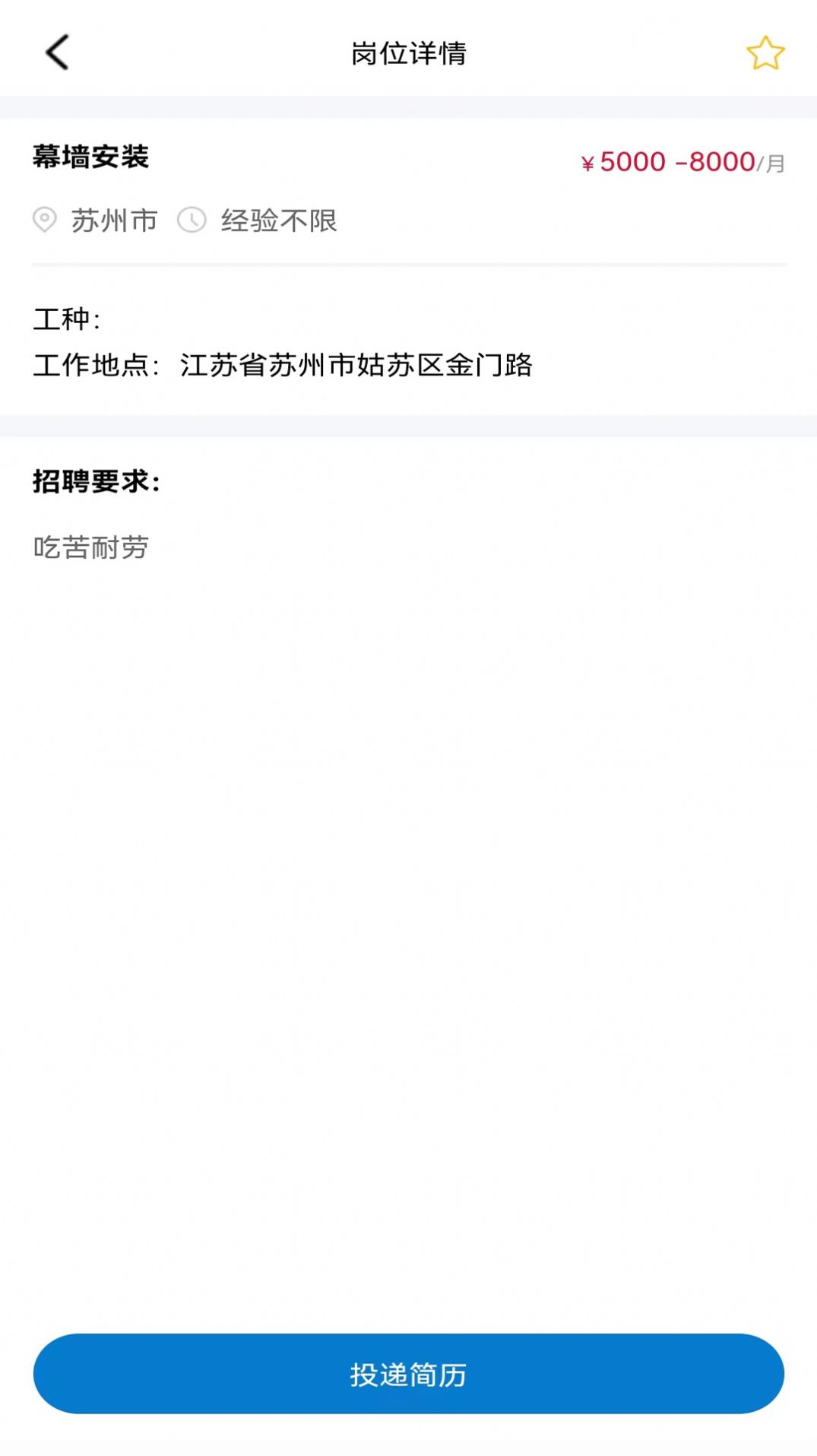Click the job title 幕墙安装

pyautogui.click(x=92, y=158)
